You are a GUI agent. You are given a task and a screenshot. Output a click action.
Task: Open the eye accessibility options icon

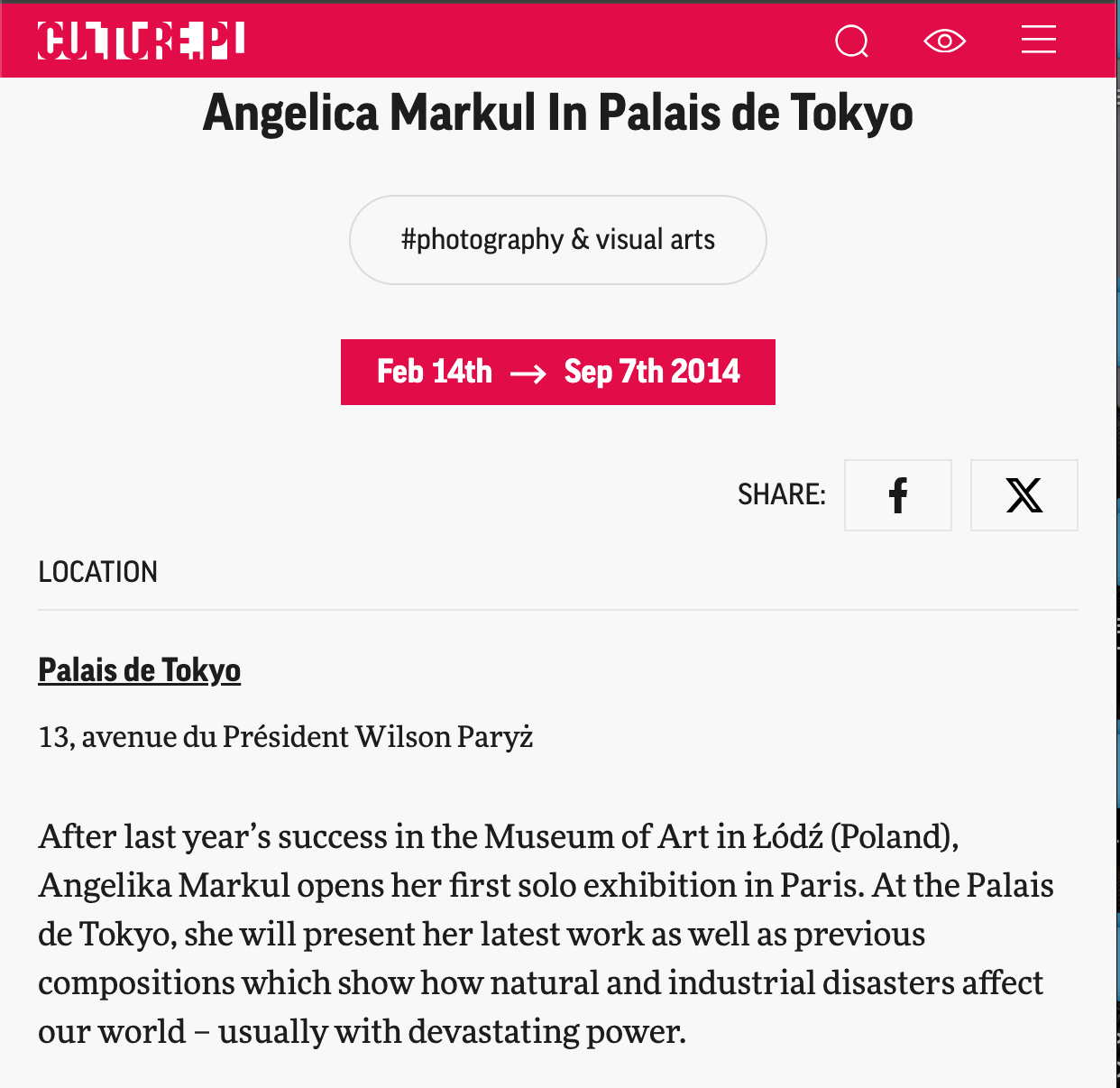pyautogui.click(x=944, y=41)
